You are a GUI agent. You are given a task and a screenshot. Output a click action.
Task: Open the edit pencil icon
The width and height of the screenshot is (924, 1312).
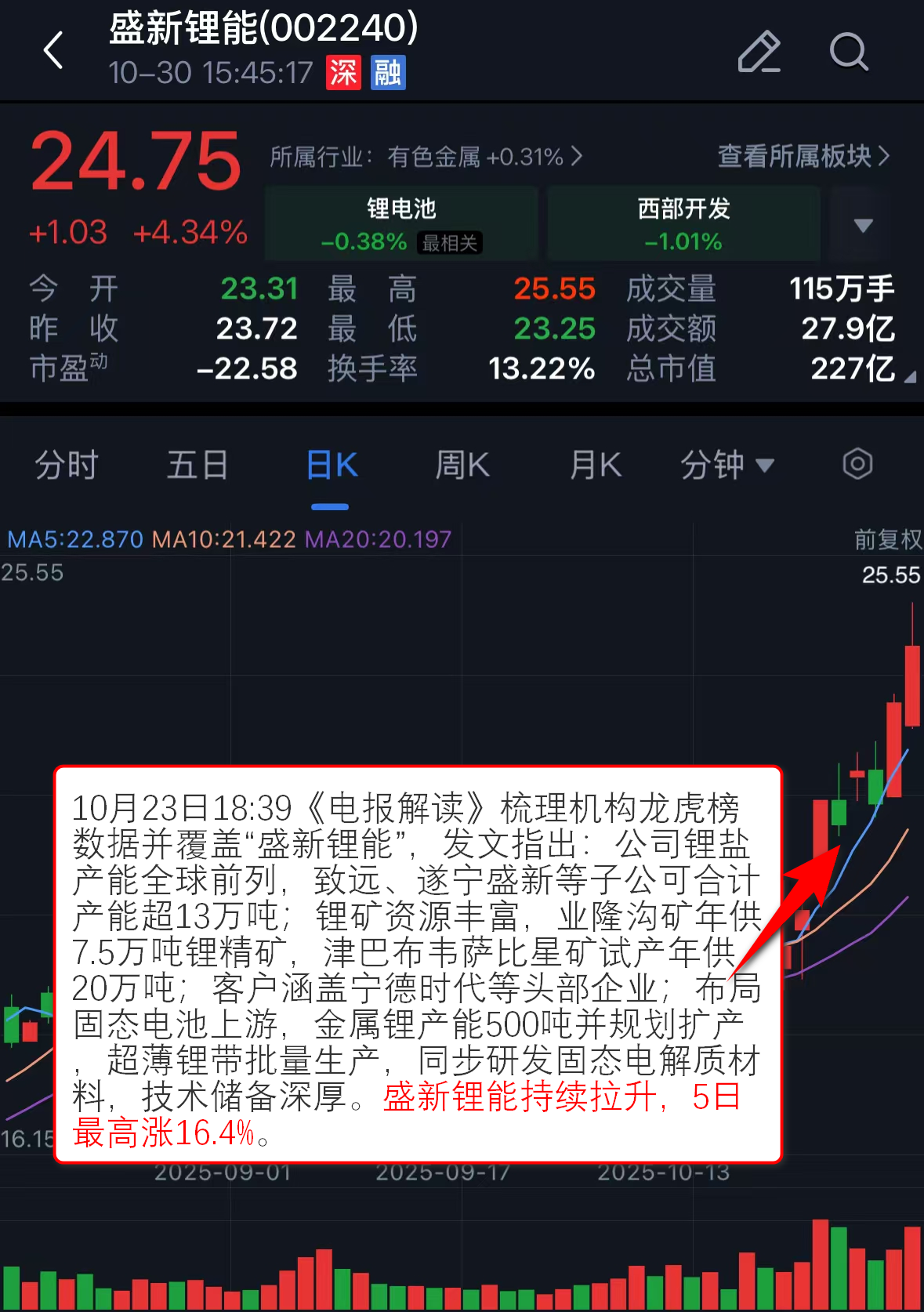point(759,52)
